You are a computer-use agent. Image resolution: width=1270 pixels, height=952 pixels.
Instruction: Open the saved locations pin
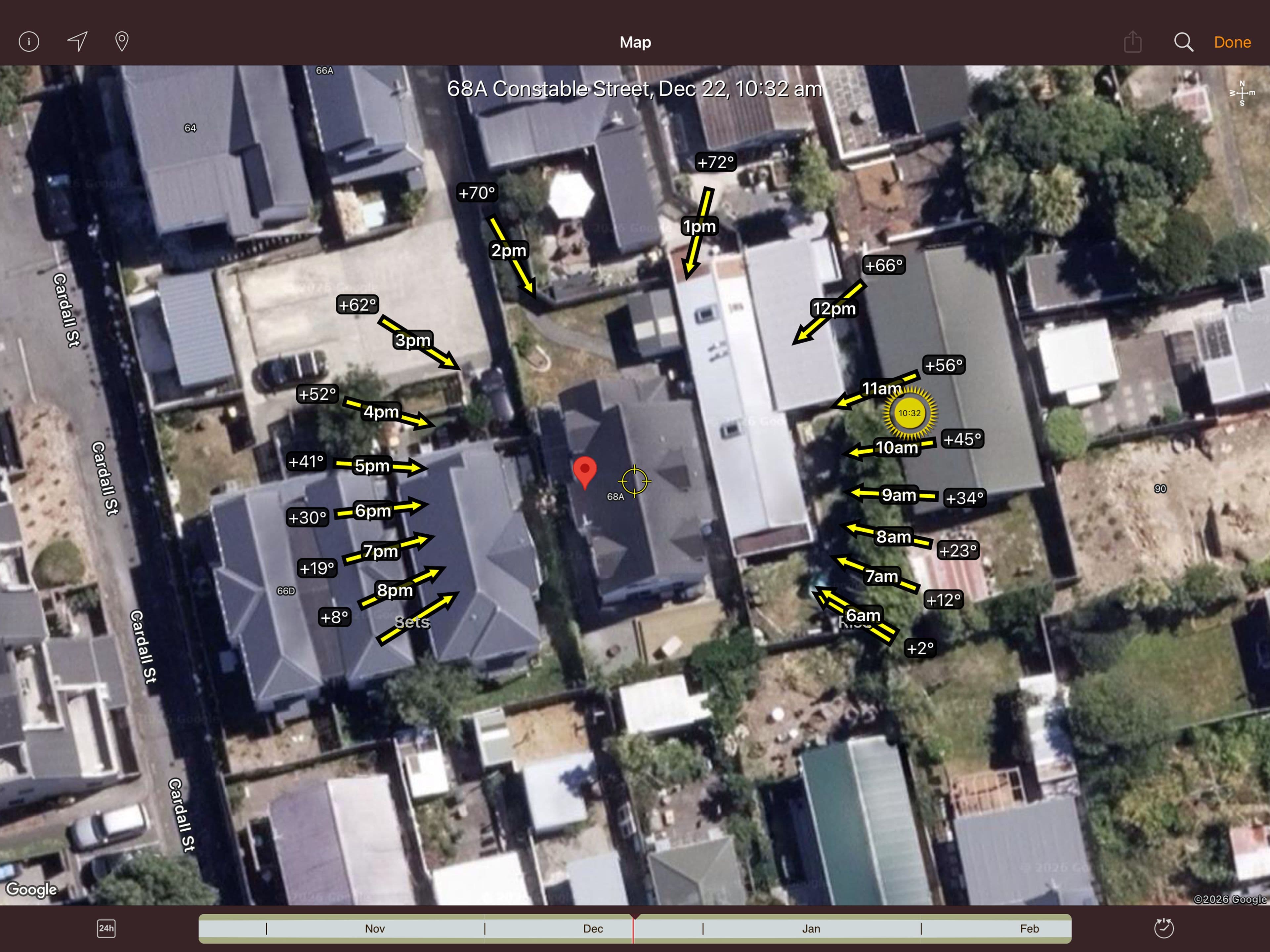tap(122, 41)
